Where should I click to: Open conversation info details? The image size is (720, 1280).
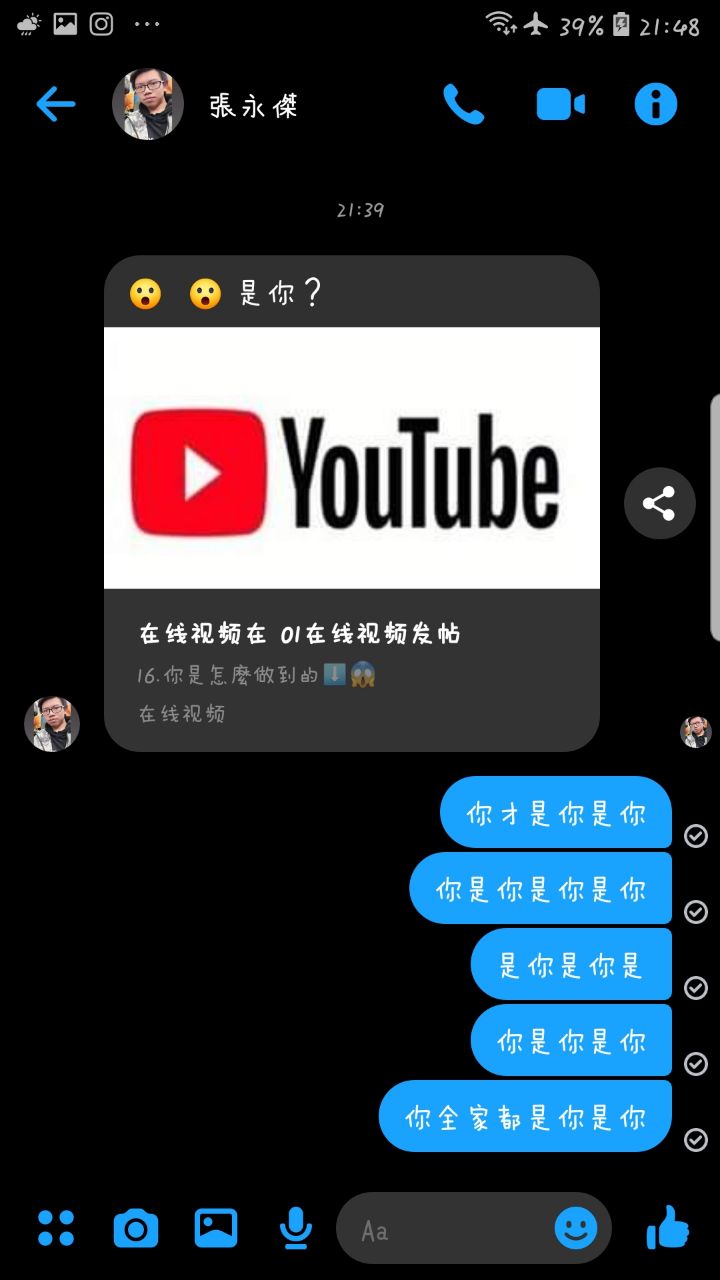pos(656,104)
